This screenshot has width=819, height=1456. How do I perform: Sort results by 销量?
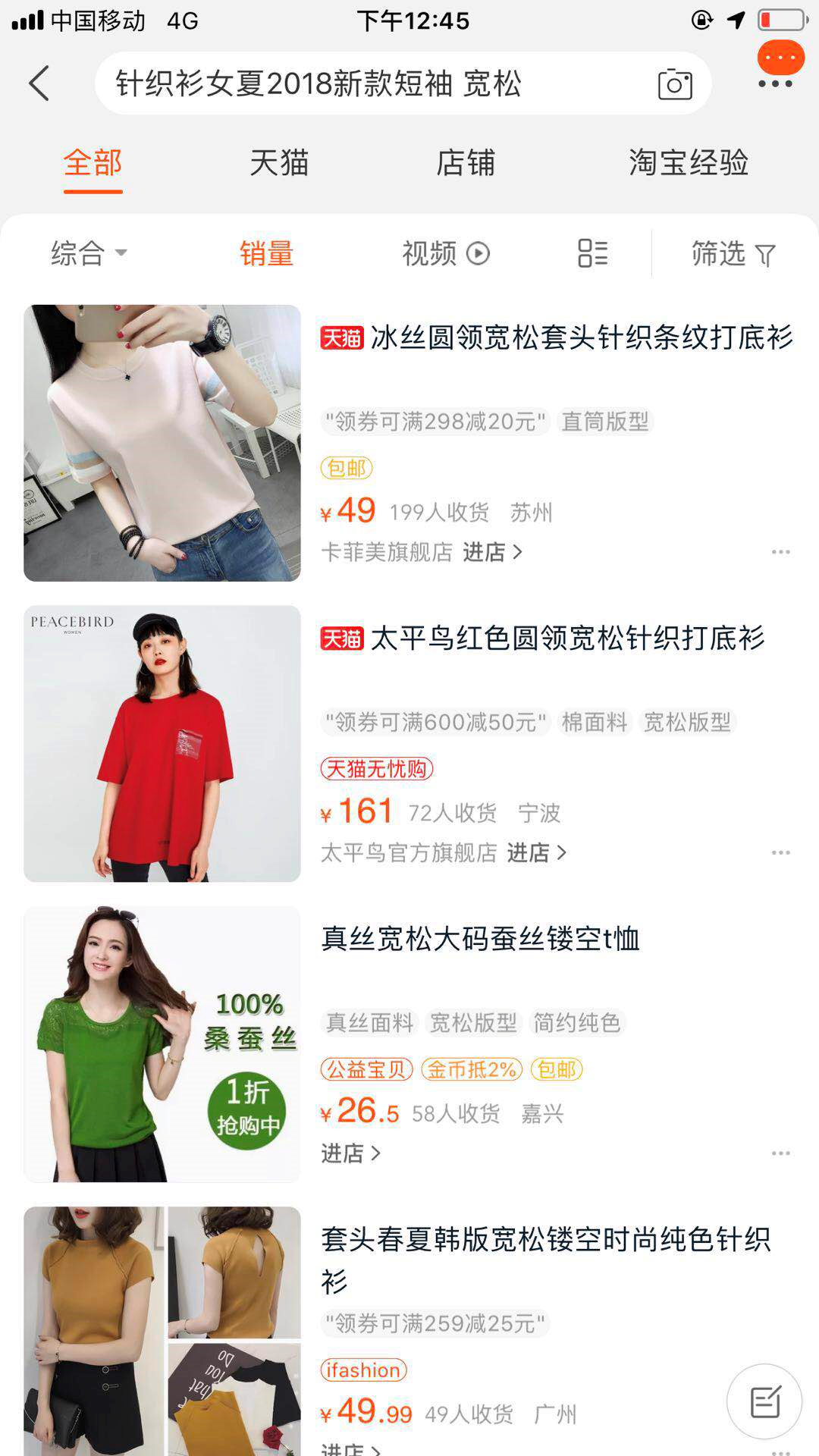[x=266, y=253]
